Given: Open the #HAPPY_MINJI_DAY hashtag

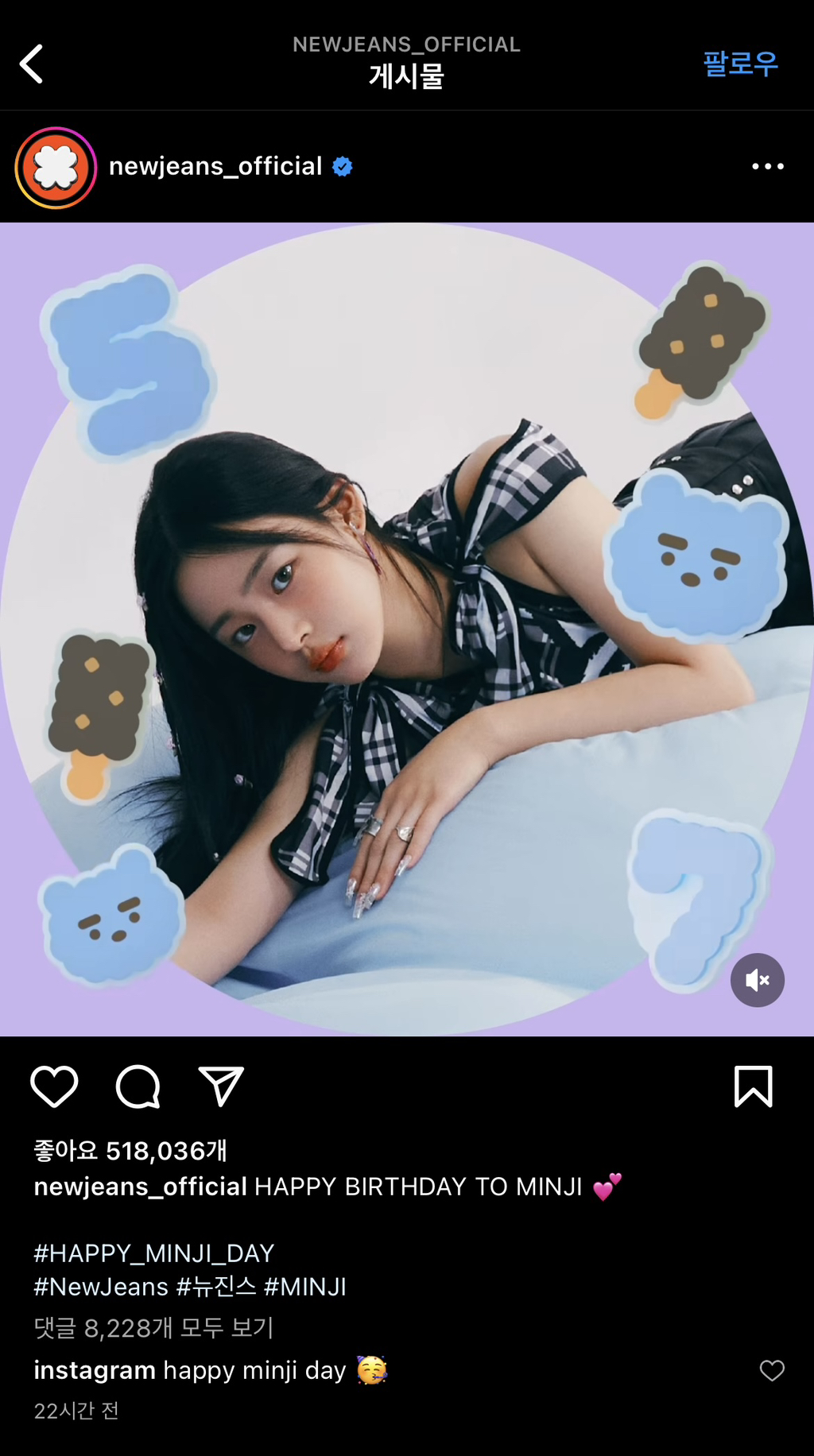Looking at the screenshot, I should point(154,1253).
